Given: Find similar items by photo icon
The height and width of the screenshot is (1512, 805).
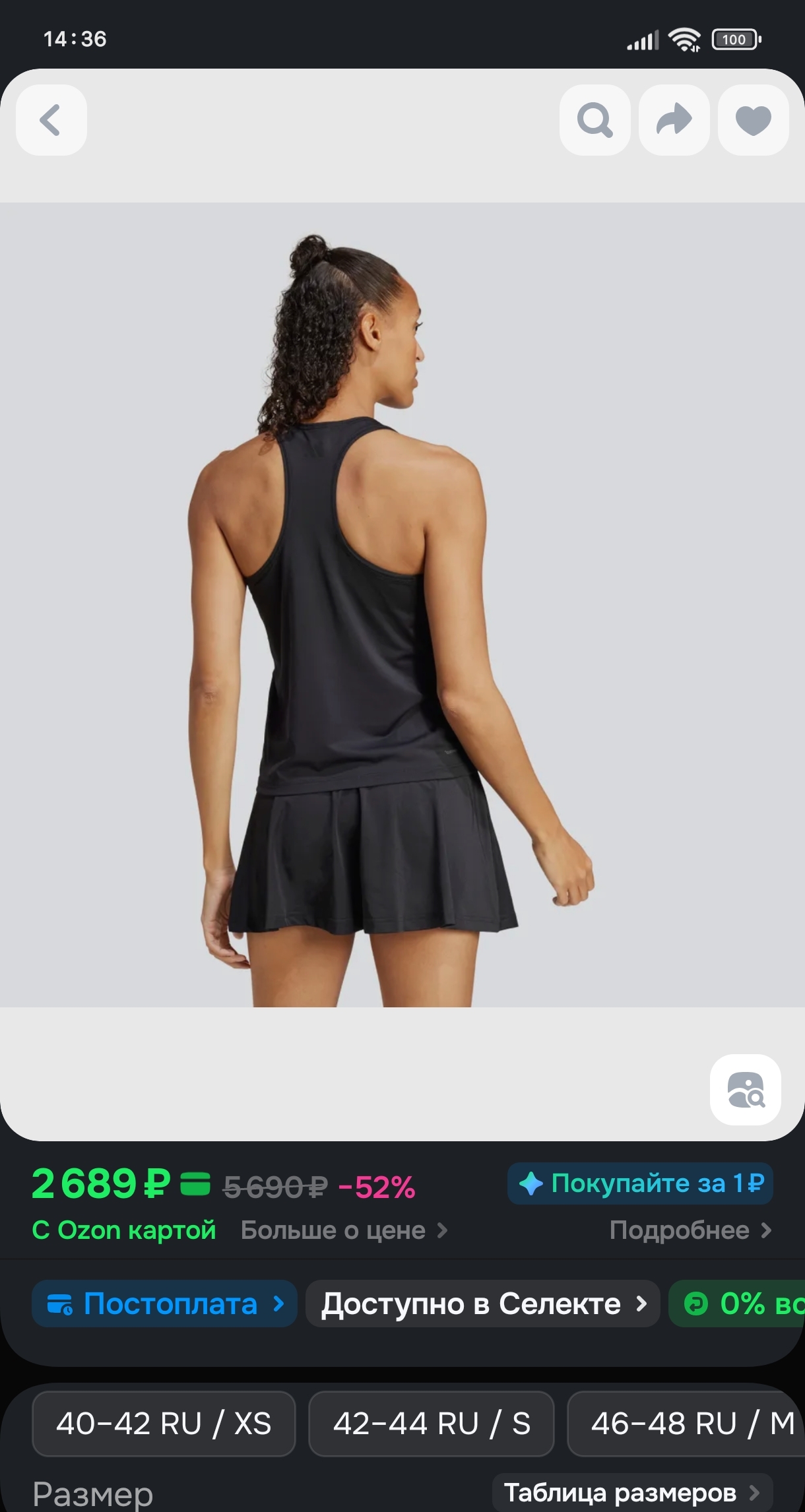Looking at the screenshot, I should (746, 1089).
